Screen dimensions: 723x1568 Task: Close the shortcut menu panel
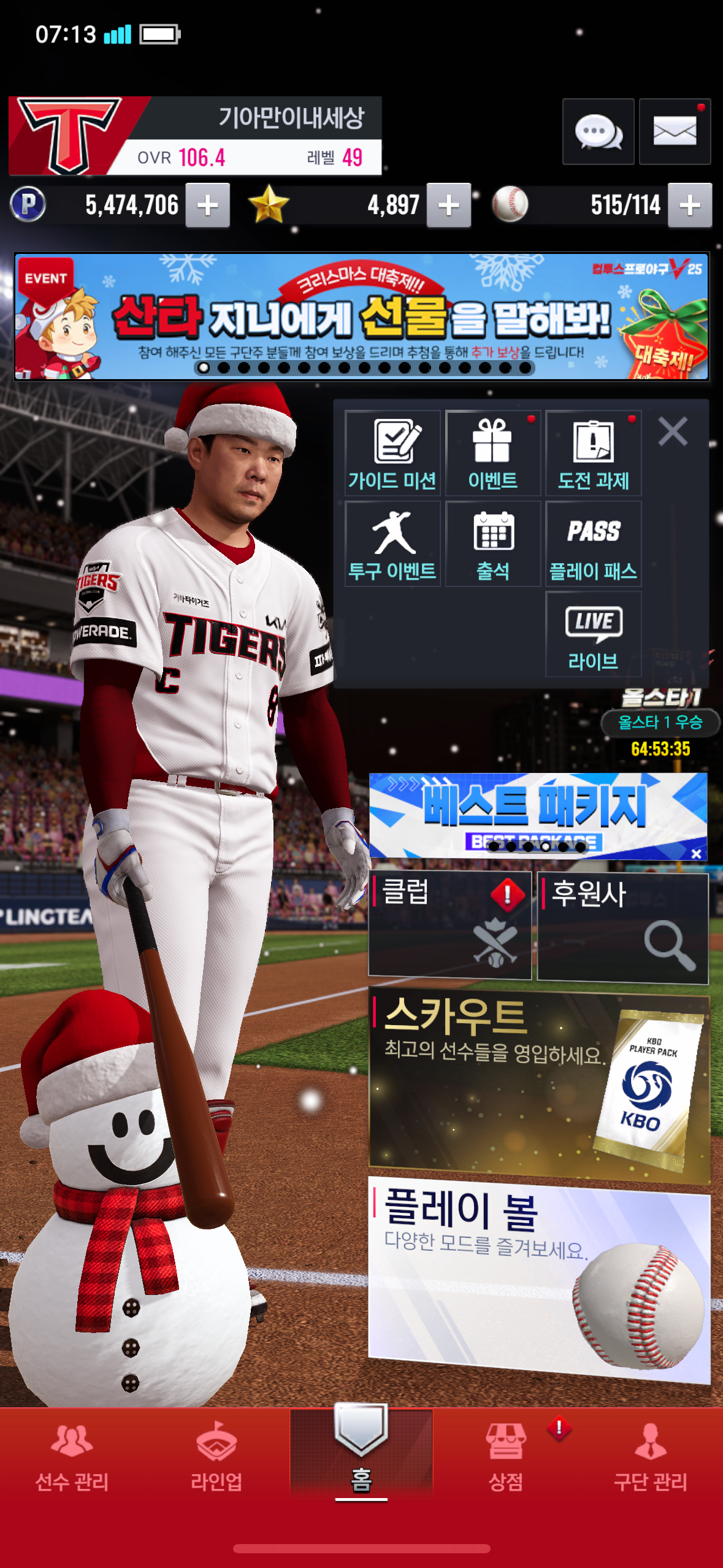[673, 431]
